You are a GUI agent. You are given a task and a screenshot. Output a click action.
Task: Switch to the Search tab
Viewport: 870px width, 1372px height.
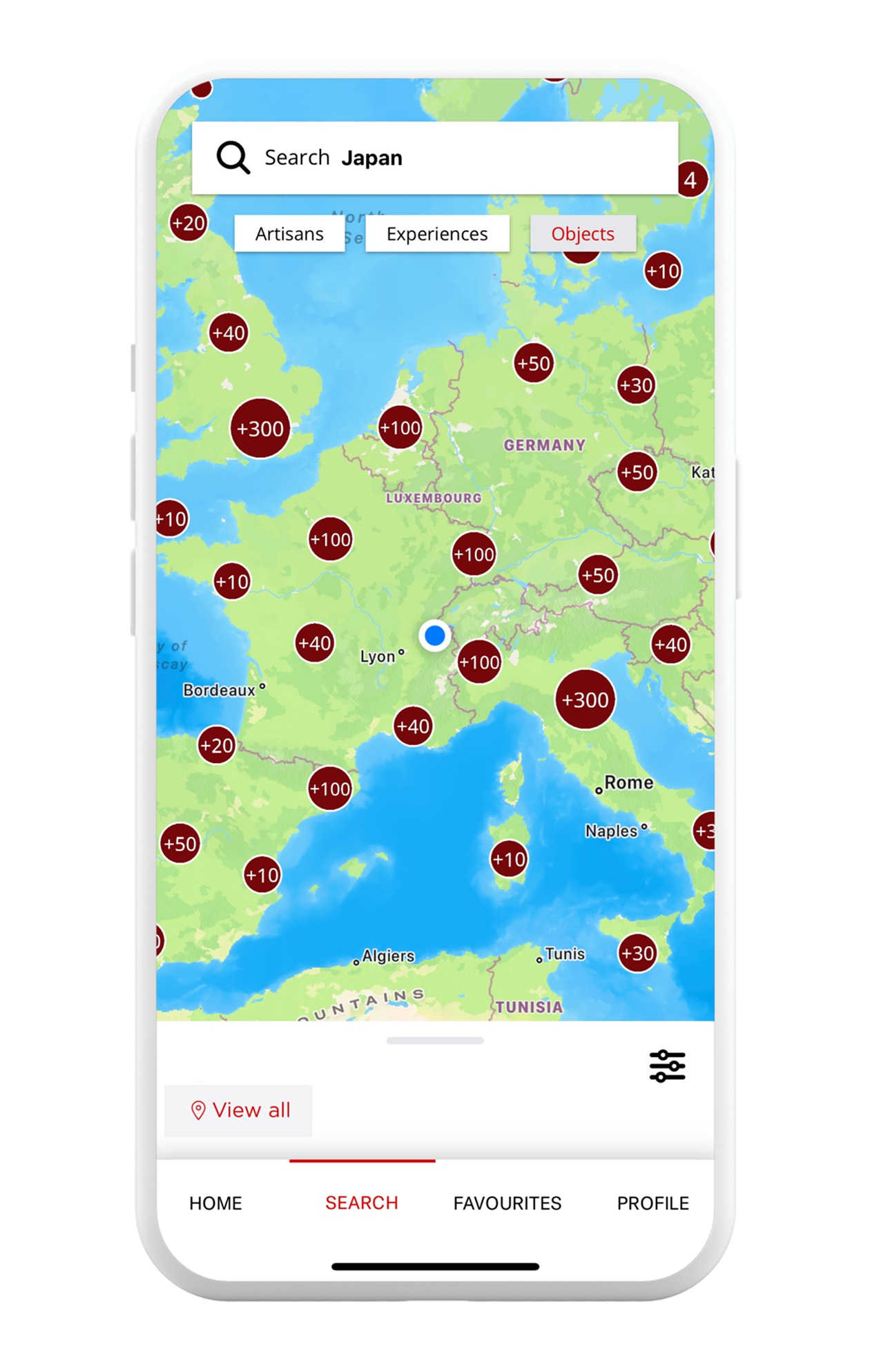point(362,1203)
